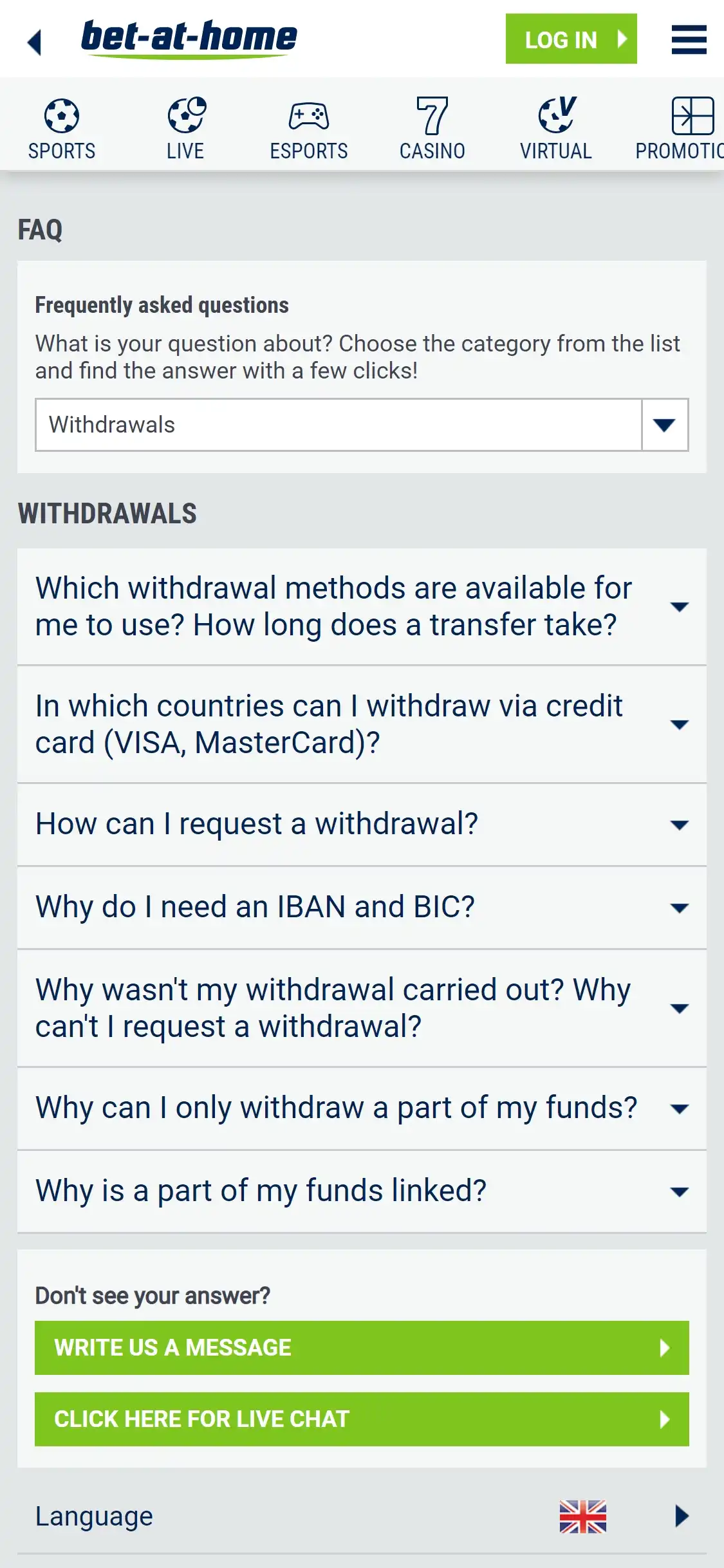The width and height of the screenshot is (724, 1568).
Task: Go back using the header arrow
Action: [x=35, y=42]
